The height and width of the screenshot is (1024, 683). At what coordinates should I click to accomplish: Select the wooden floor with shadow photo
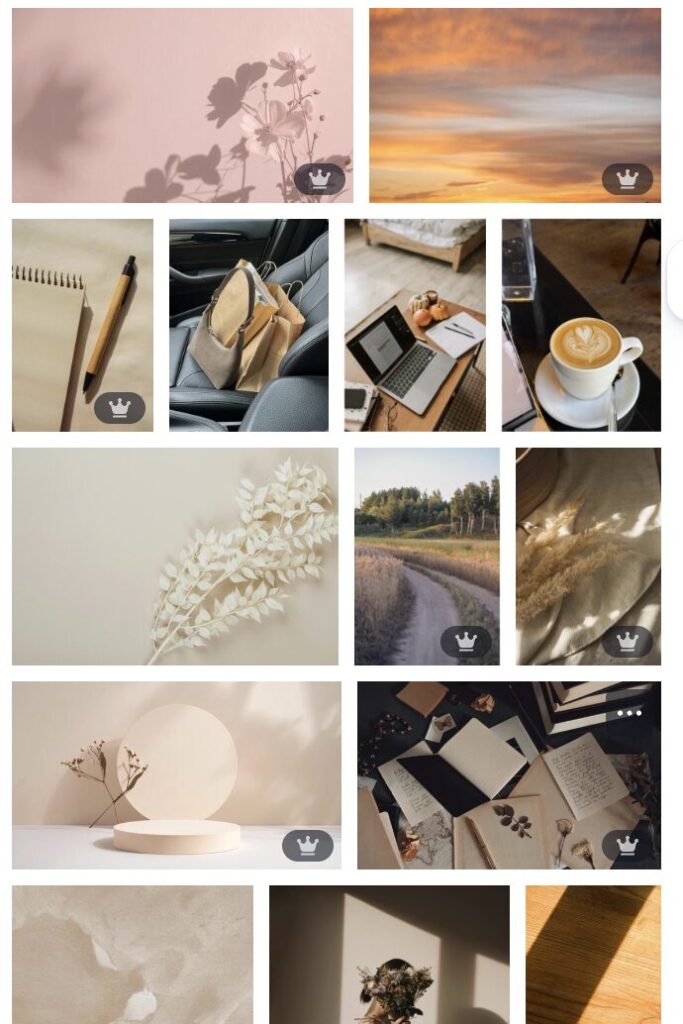[593, 954]
